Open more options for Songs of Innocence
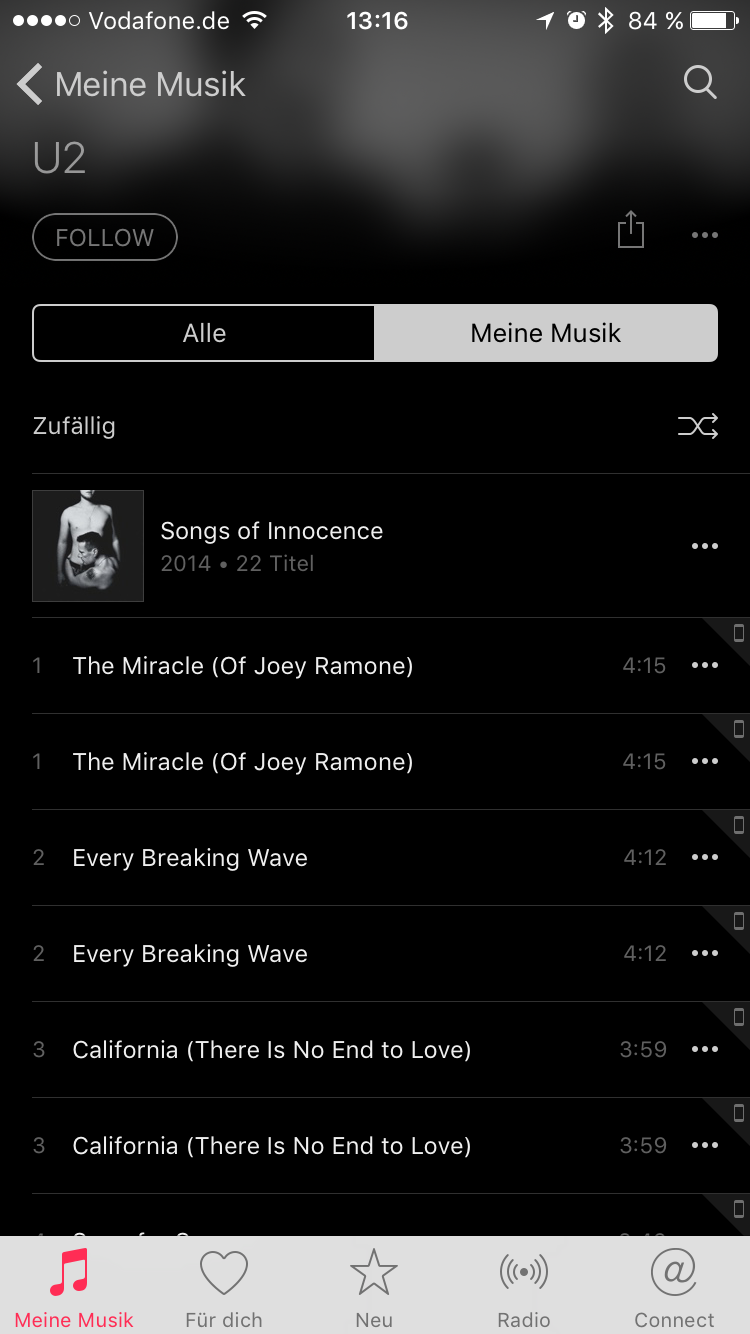 pyautogui.click(x=705, y=546)
